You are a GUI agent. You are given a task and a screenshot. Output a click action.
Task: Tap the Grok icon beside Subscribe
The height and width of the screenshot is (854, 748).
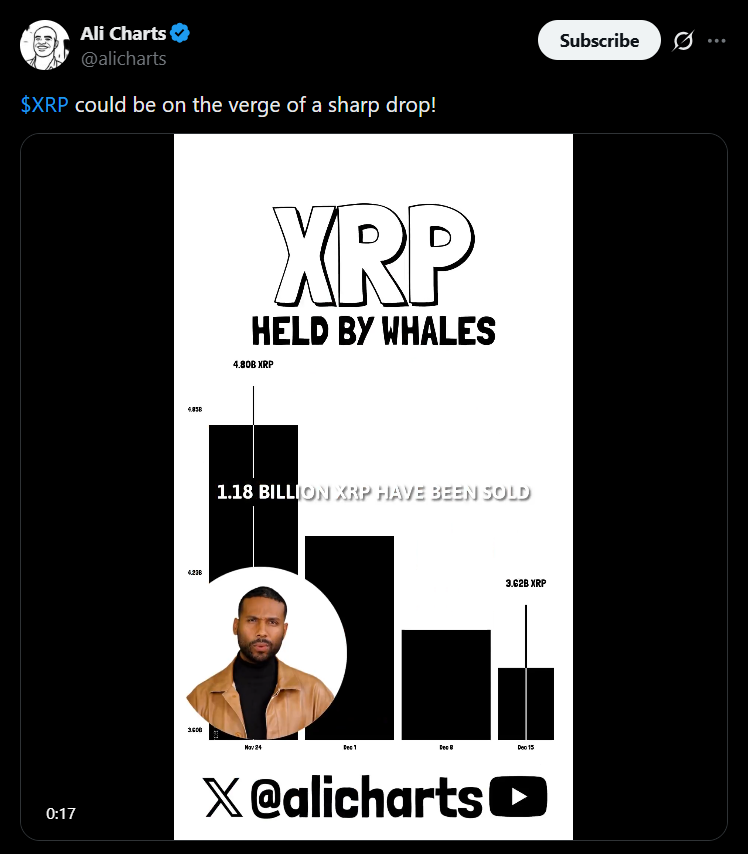coord(684,41)
